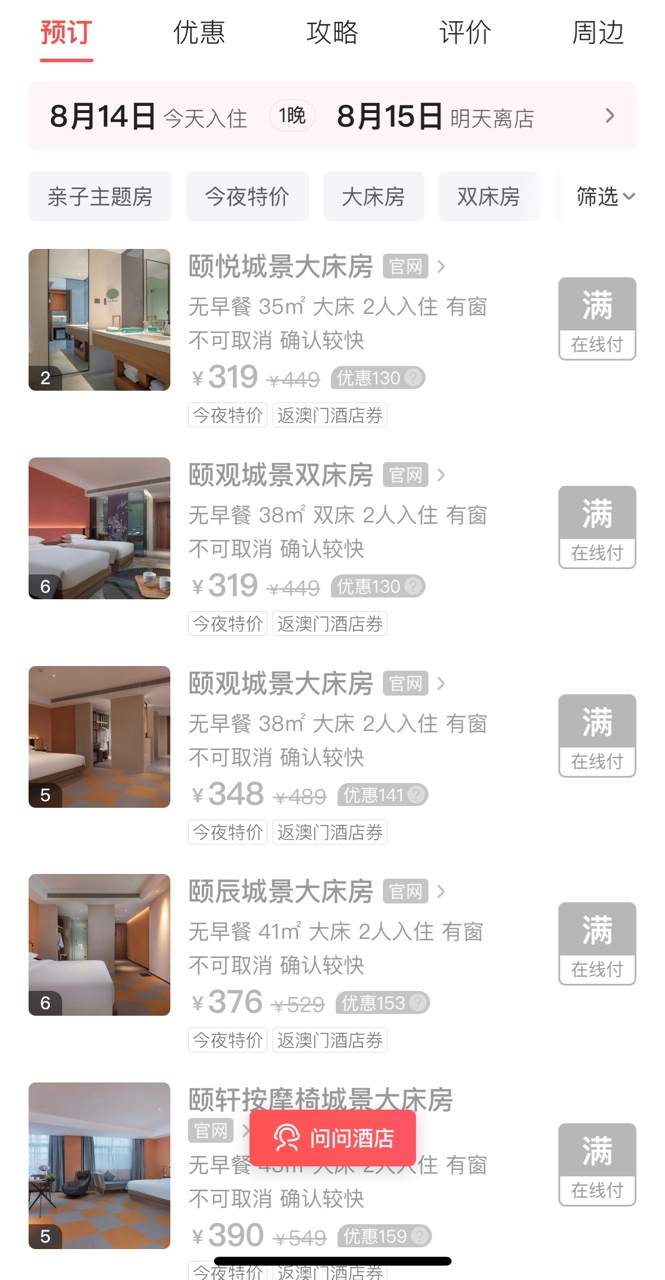Open 优惠130 discount info for 颐悦城景大床房
The height and width of the screenshot is (1280, 665).
coord(378,378)
